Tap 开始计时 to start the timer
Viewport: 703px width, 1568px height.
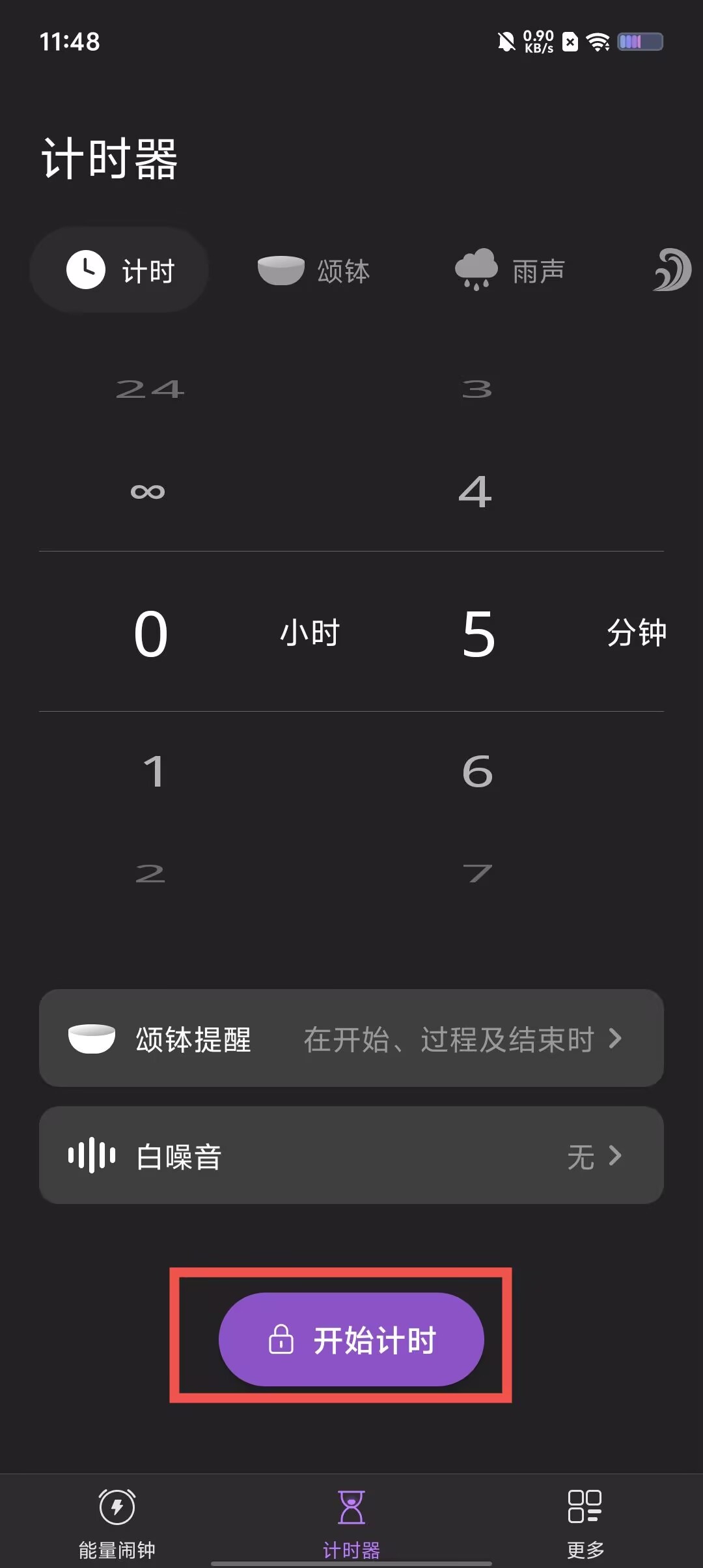tap(351, 1339)
